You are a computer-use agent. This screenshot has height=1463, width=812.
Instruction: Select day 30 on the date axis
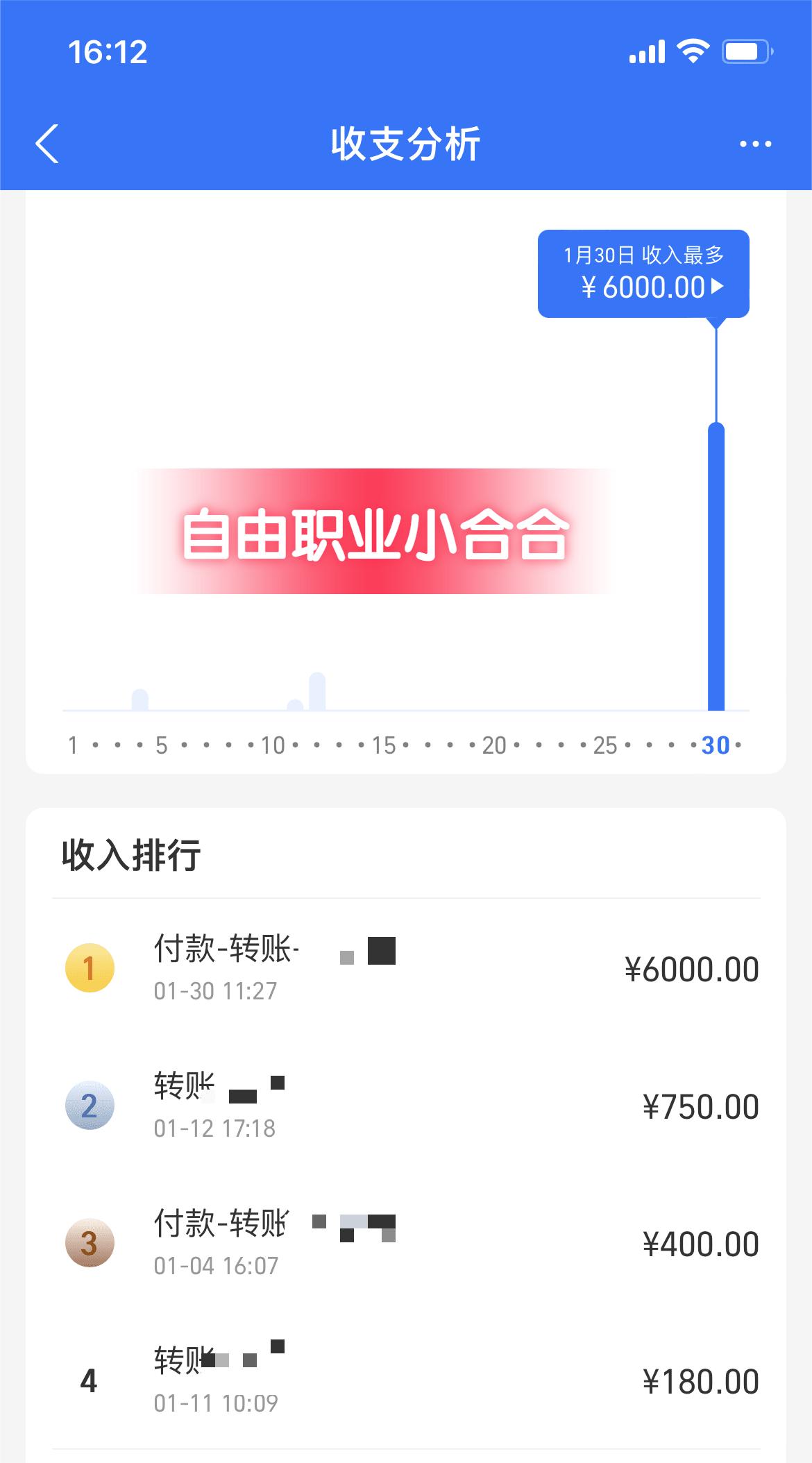(716, 745)
